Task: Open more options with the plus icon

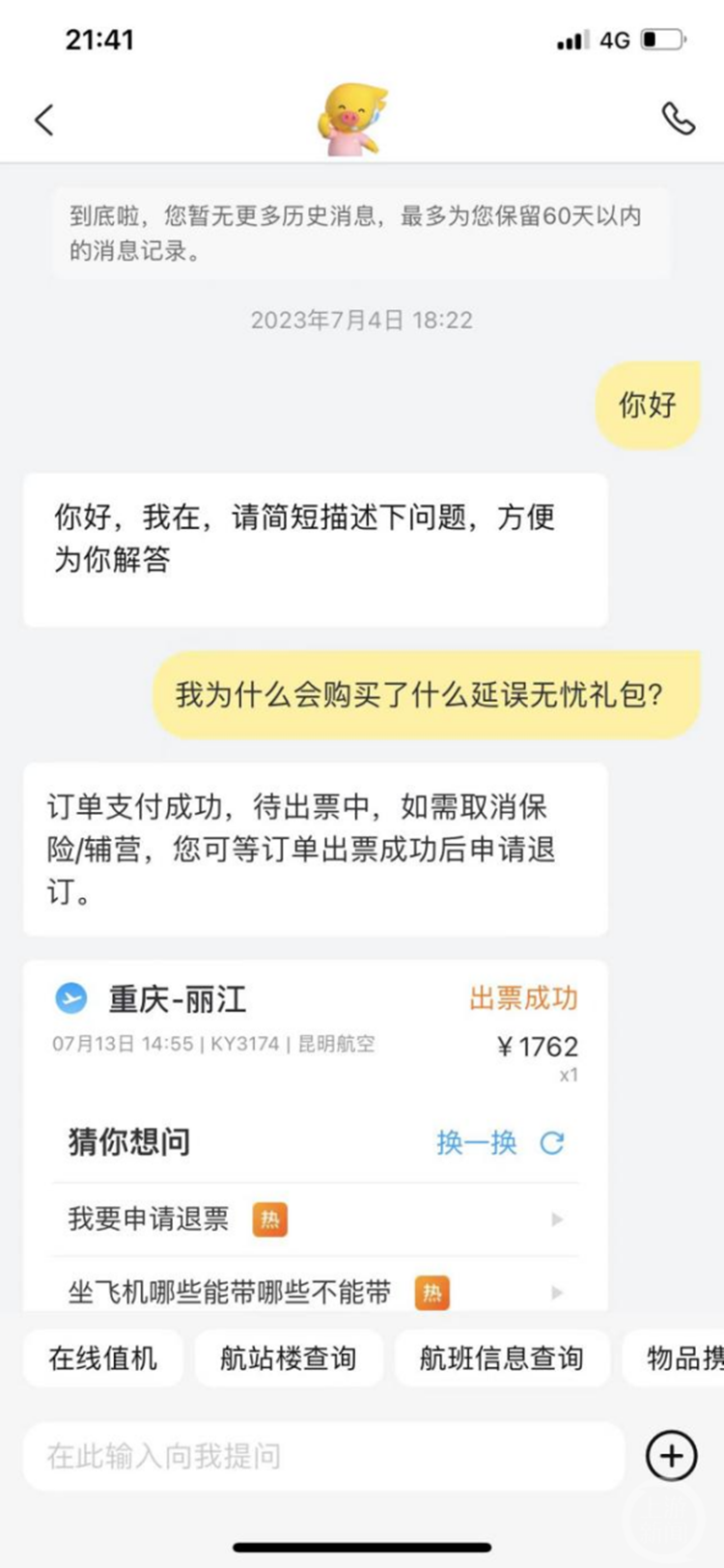Action: 671,1455
